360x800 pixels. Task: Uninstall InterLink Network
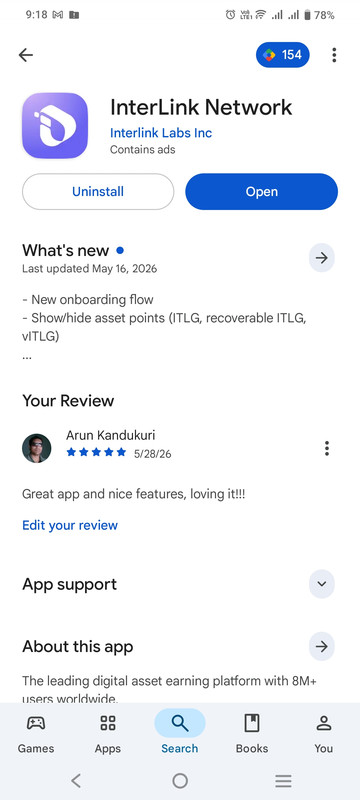click(x=98, y=191)
